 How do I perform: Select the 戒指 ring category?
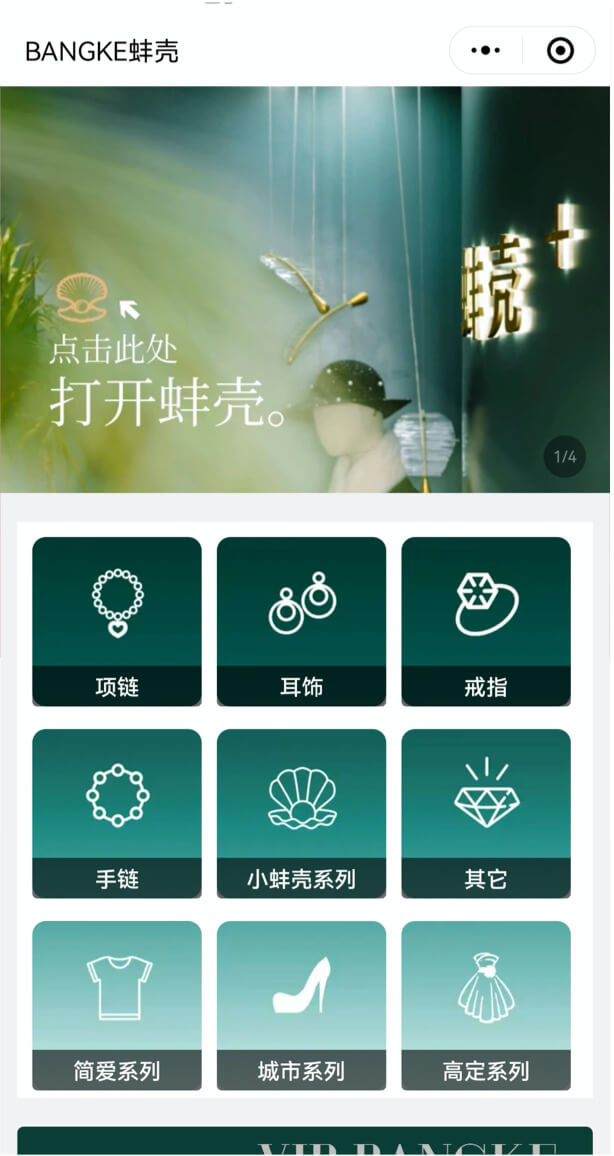coord(486,621)
